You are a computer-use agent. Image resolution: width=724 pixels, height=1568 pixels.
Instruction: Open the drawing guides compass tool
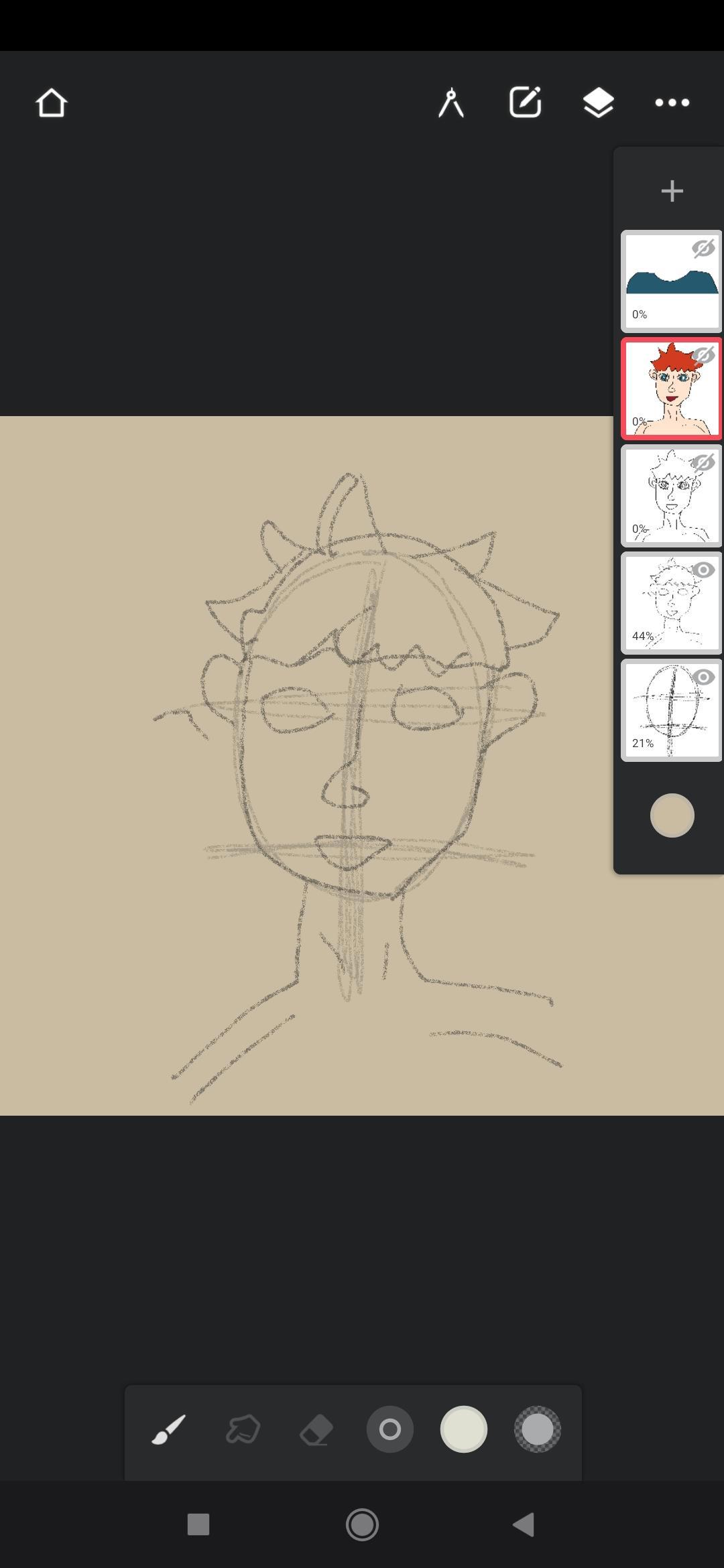(451, 103)
